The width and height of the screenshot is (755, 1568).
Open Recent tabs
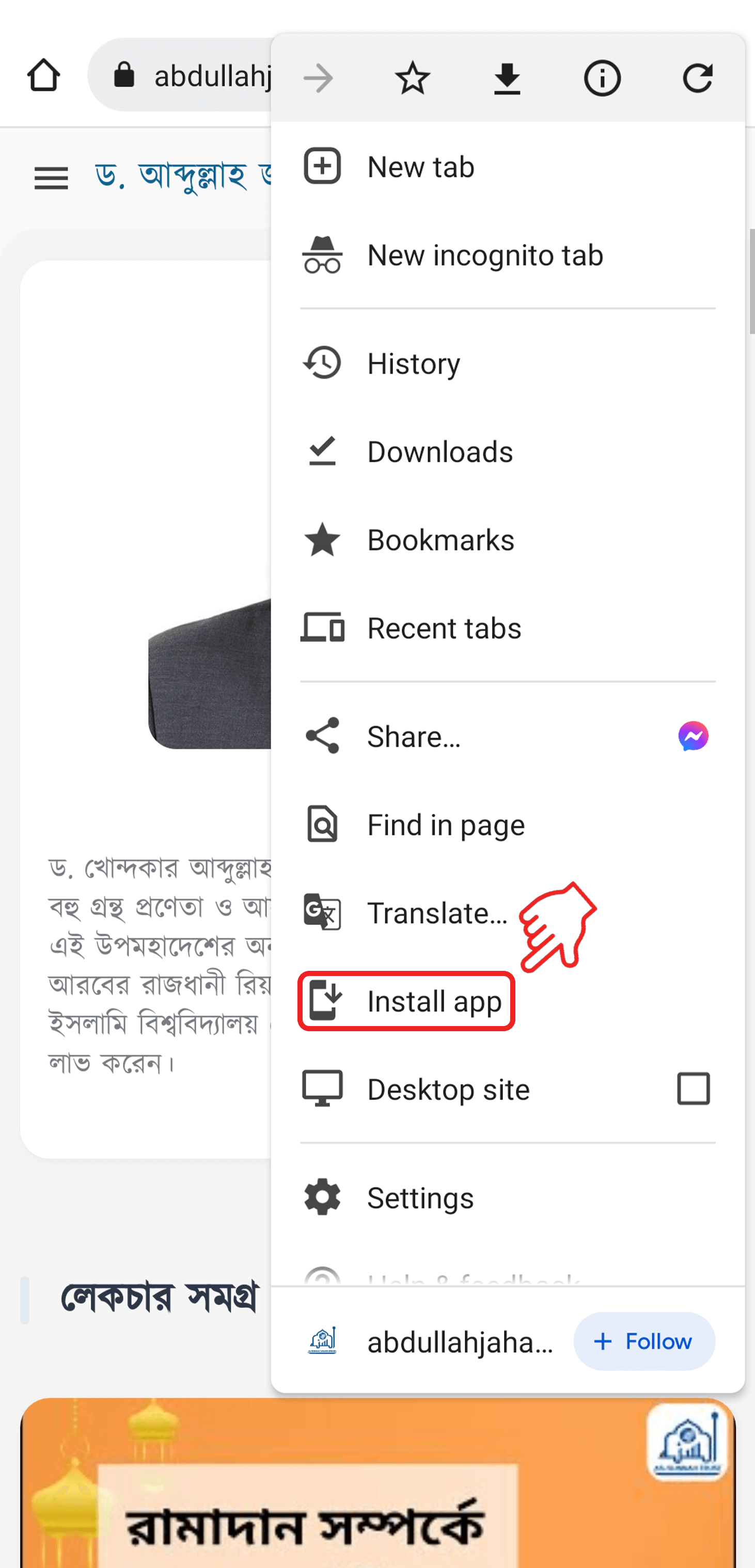point(508,628)
